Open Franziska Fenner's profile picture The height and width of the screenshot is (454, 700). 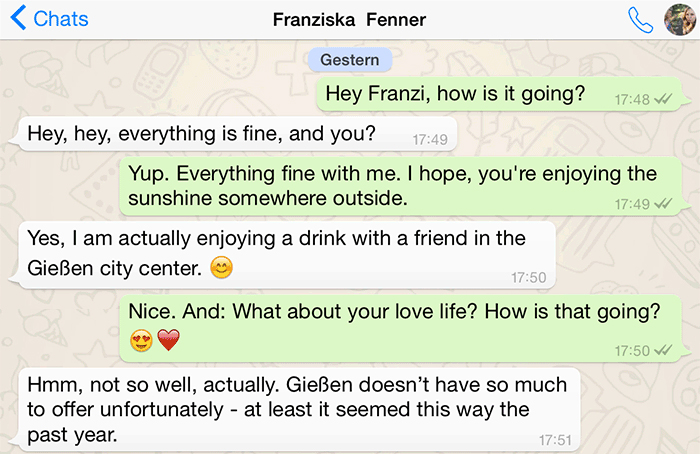(x=679, y=19)
